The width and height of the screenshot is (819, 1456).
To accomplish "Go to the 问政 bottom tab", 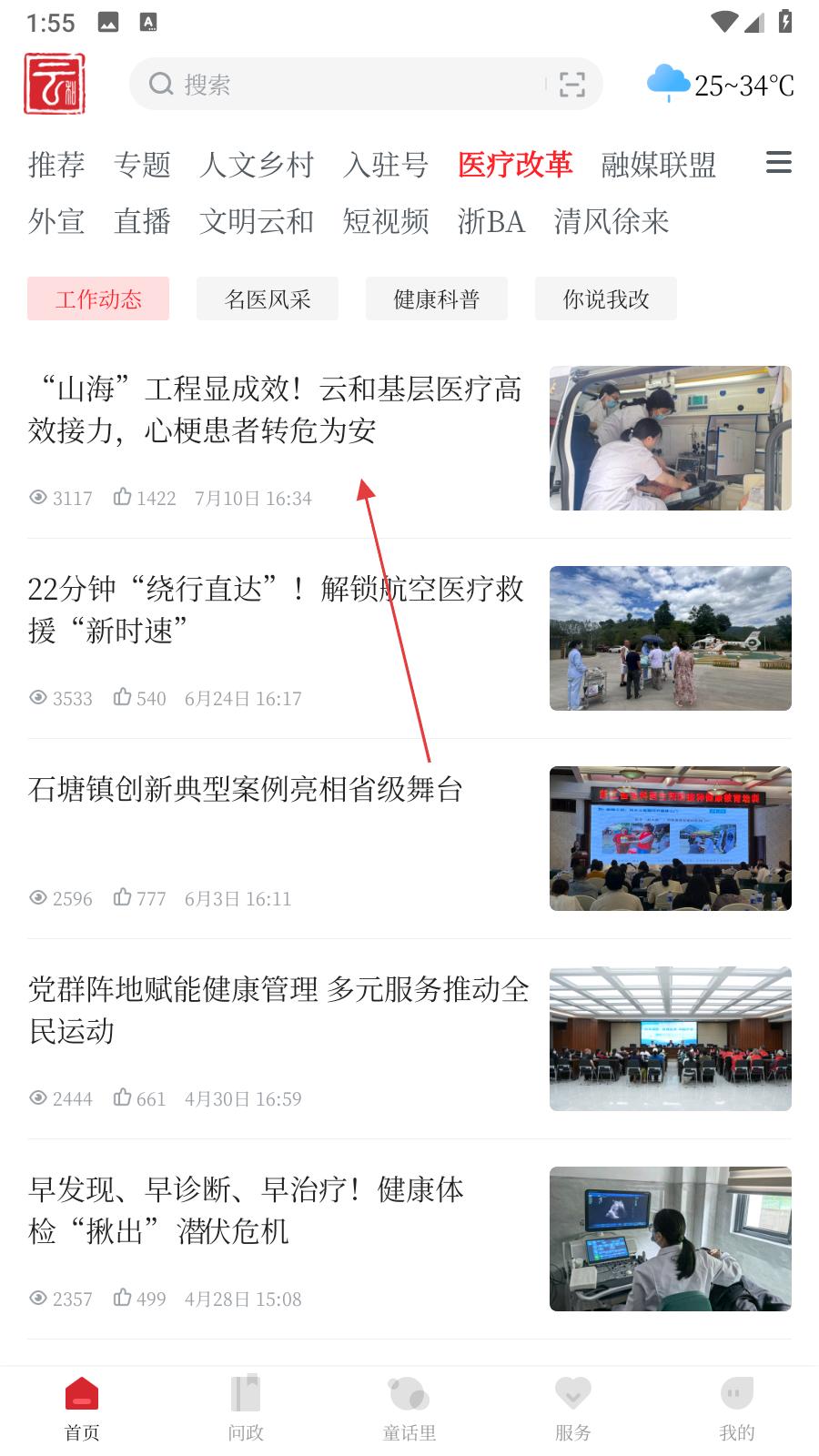I will [246, 1409].
